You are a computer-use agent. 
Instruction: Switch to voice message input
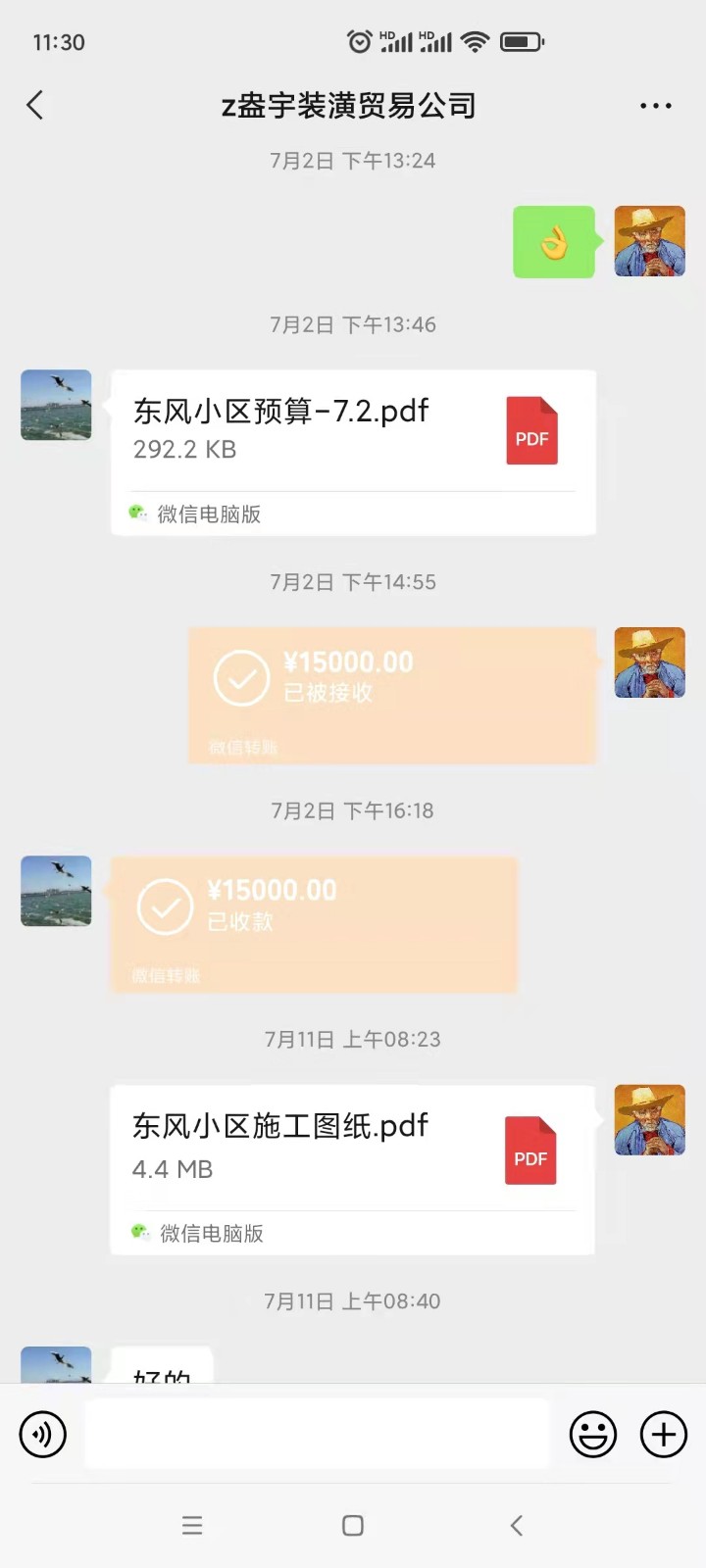pyautogui.click(x=43, y=1435)
